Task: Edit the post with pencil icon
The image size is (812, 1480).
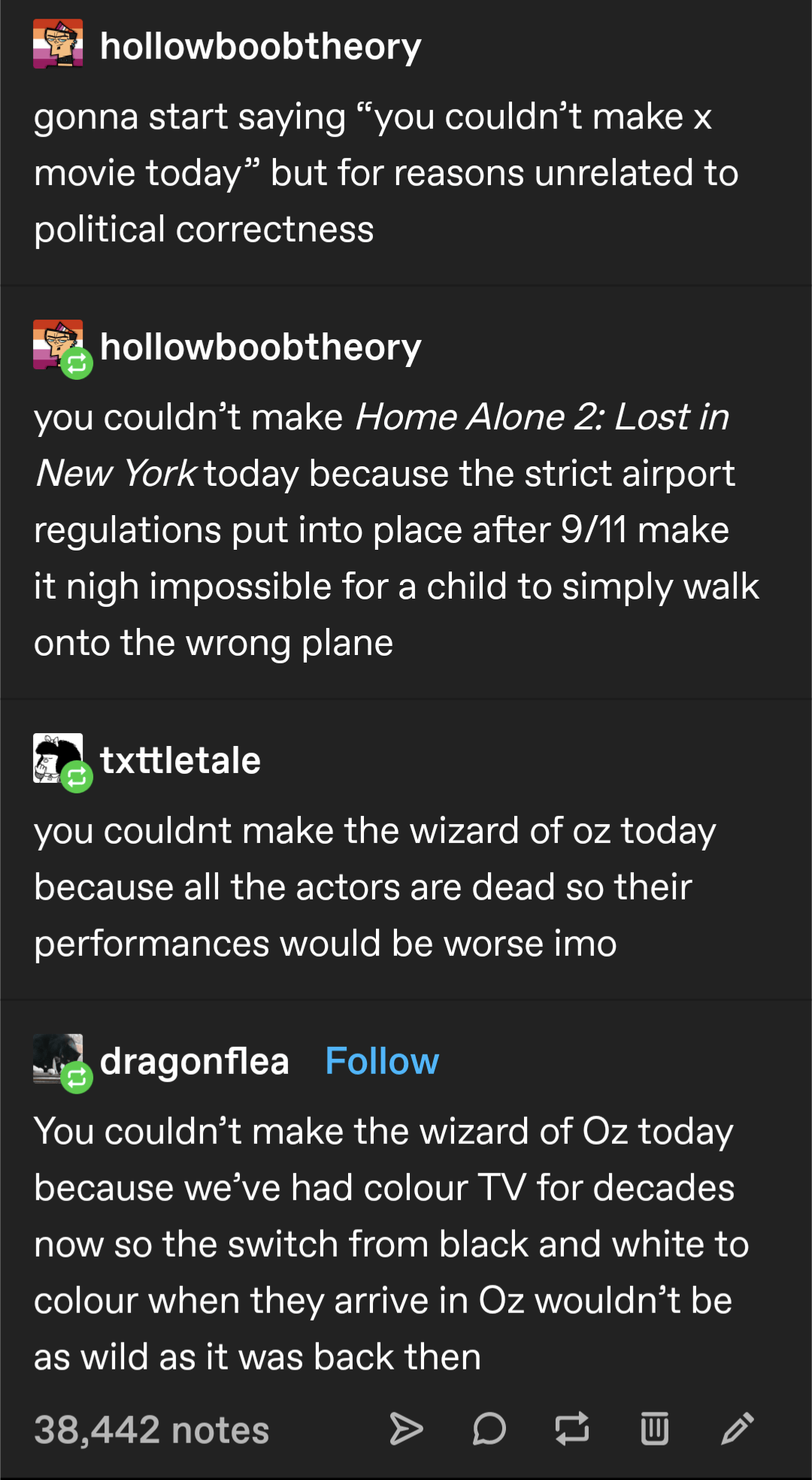Action: (x=737, y=1429)
